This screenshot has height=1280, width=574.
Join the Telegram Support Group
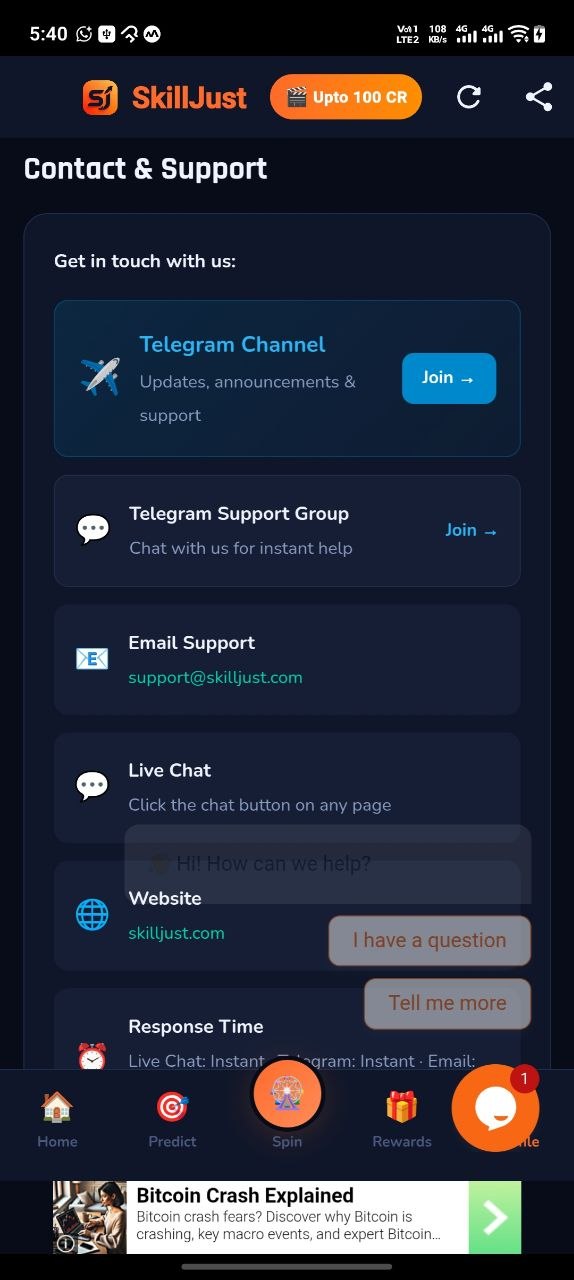coord(471,530)
